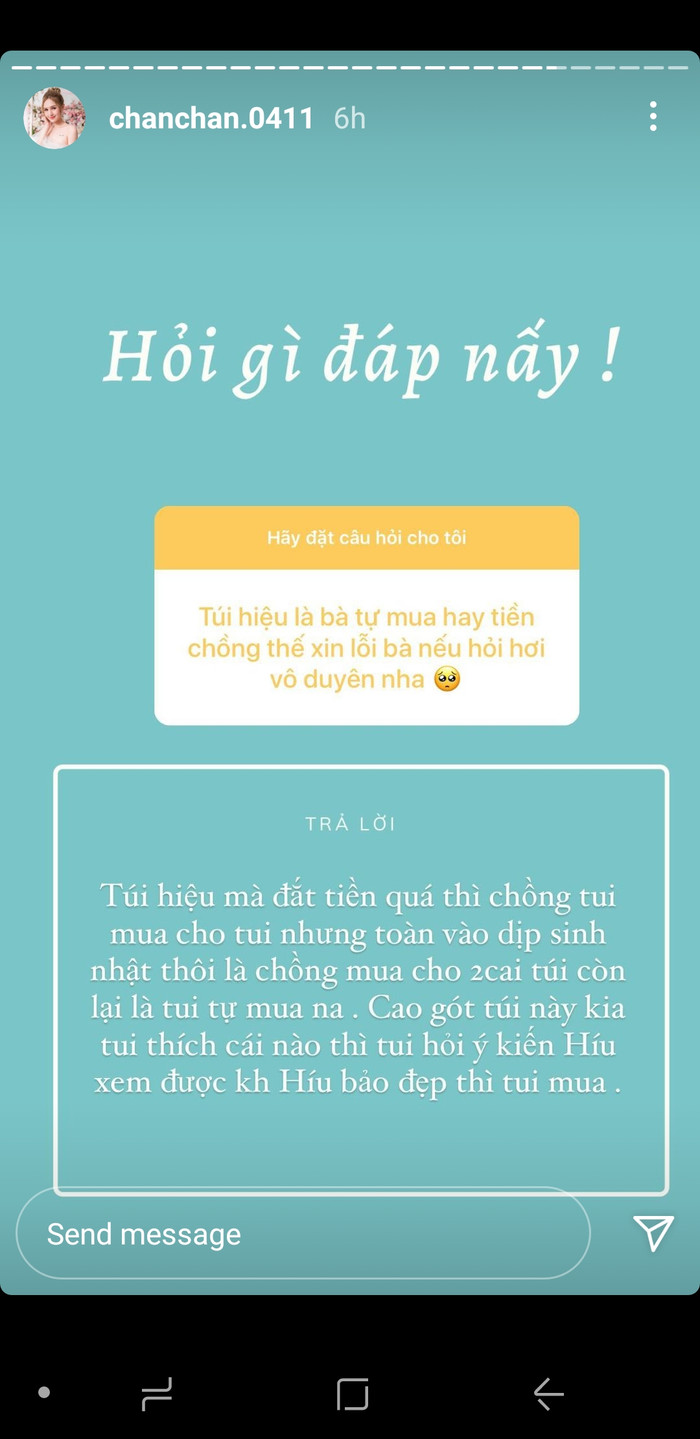Image resolution: width=700 pixels, height=1439 pixels.
Task: Go to the system home screen
Action: tap(352, 1393)
